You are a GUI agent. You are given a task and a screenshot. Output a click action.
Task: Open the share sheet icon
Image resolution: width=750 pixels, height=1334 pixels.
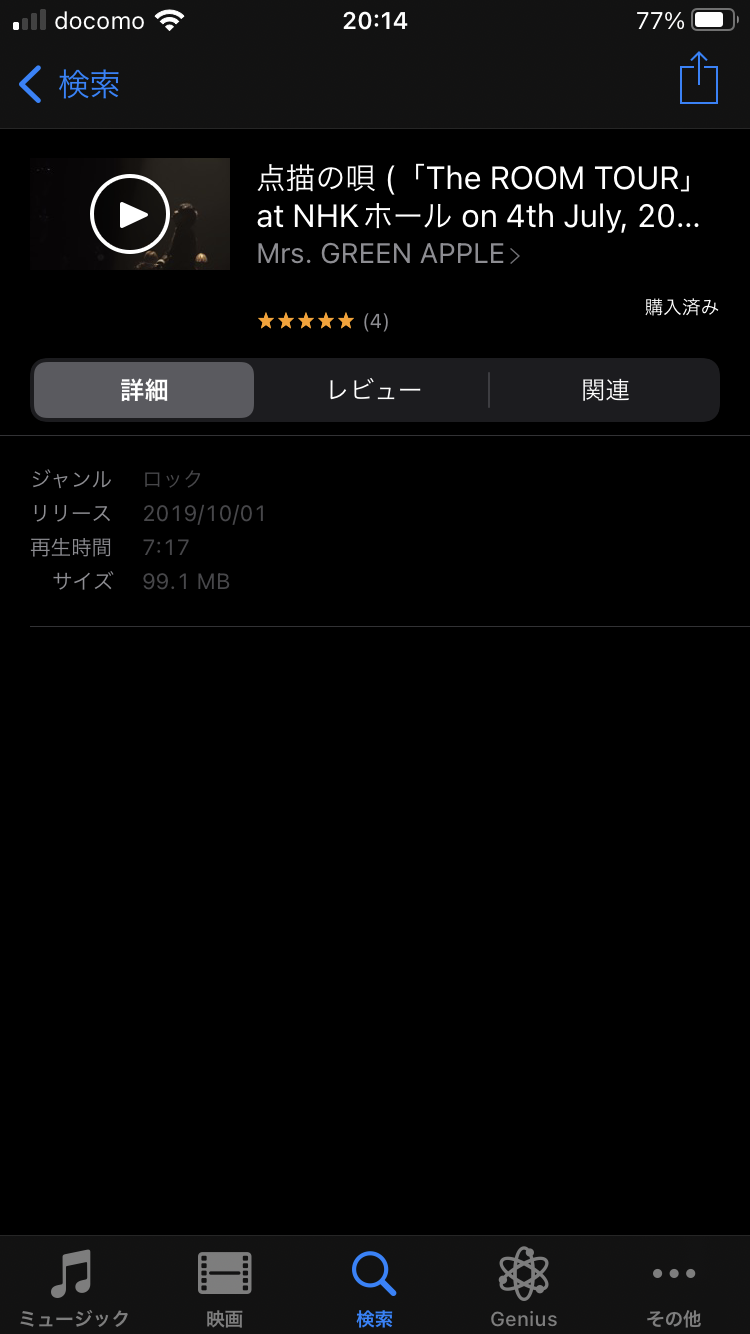[x=698, y=78]
